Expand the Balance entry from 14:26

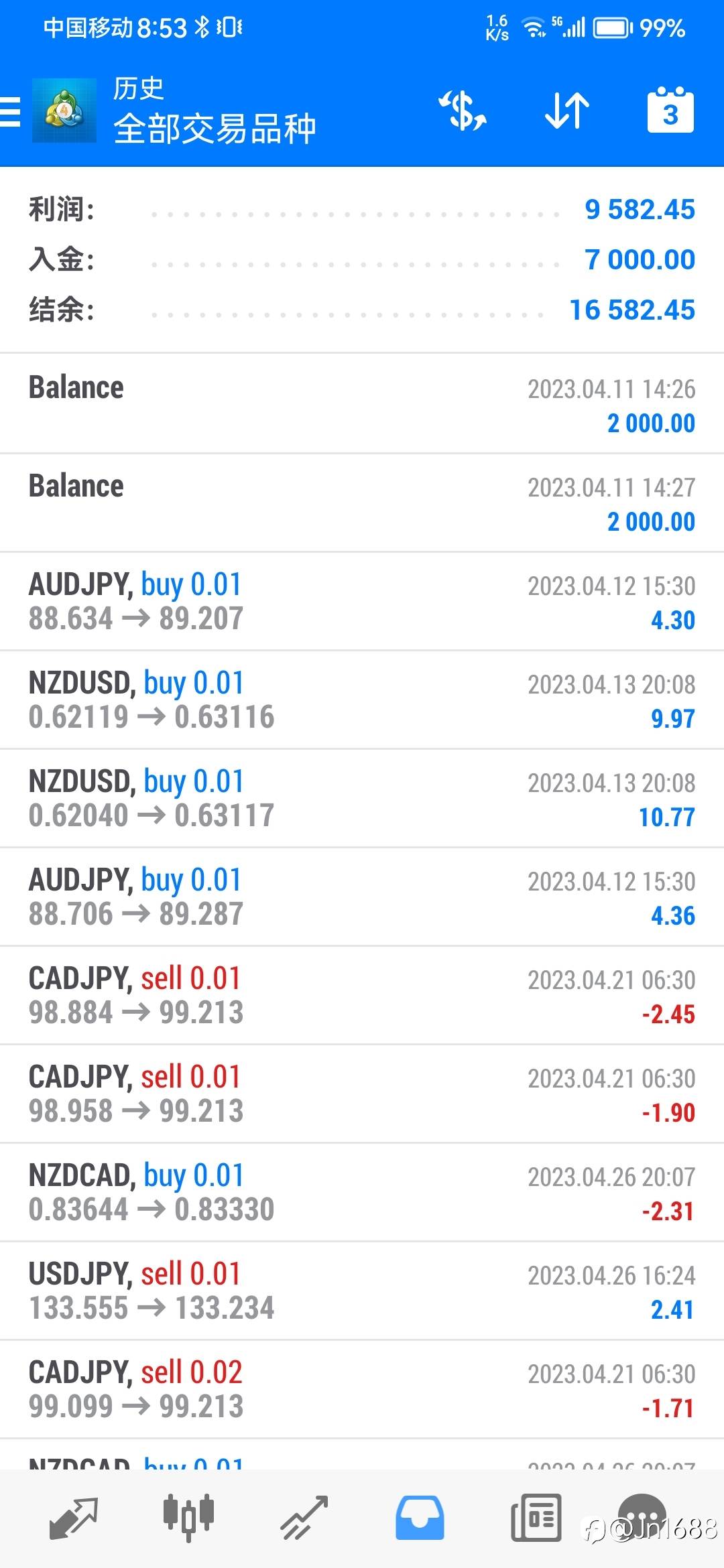[362, 404]
